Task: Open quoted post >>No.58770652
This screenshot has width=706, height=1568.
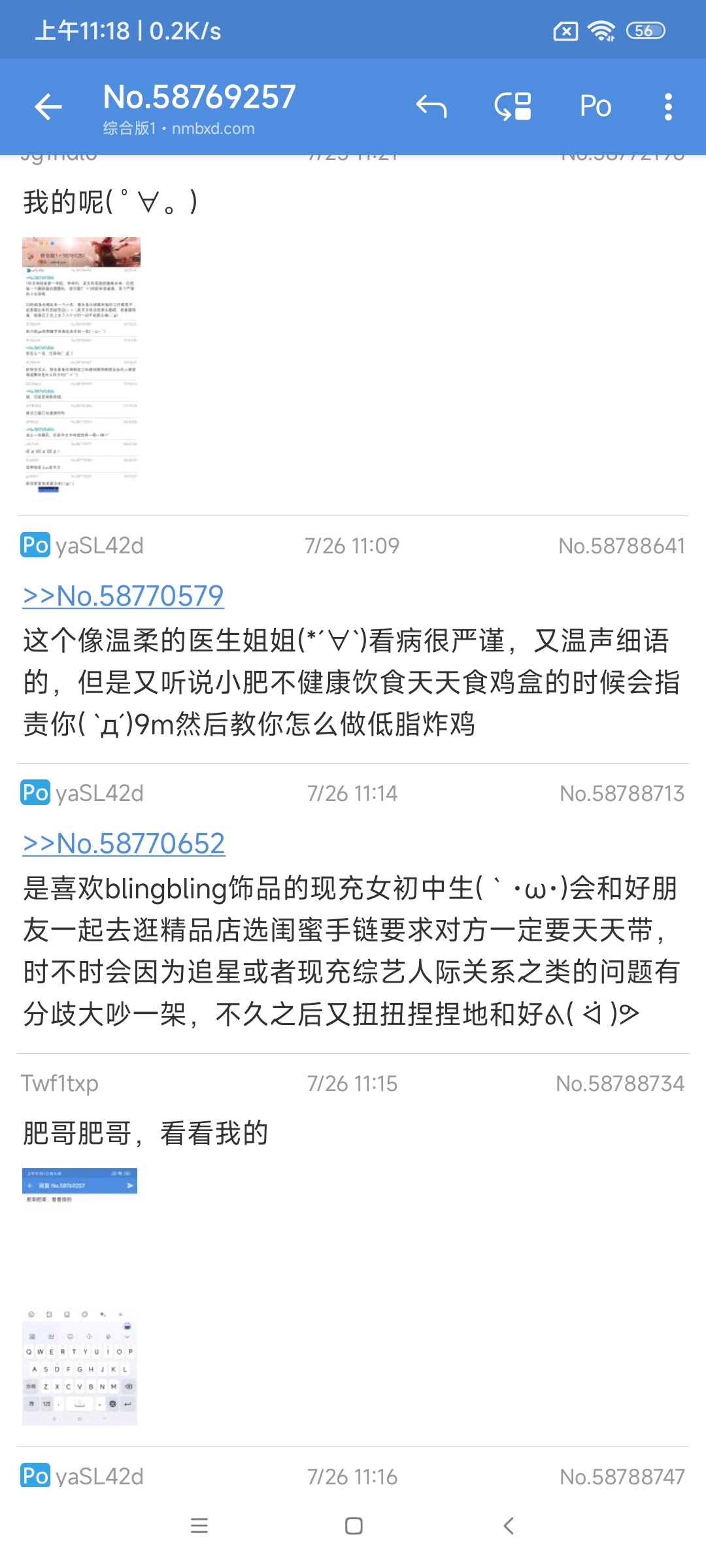Action: [x=124, y=843]
